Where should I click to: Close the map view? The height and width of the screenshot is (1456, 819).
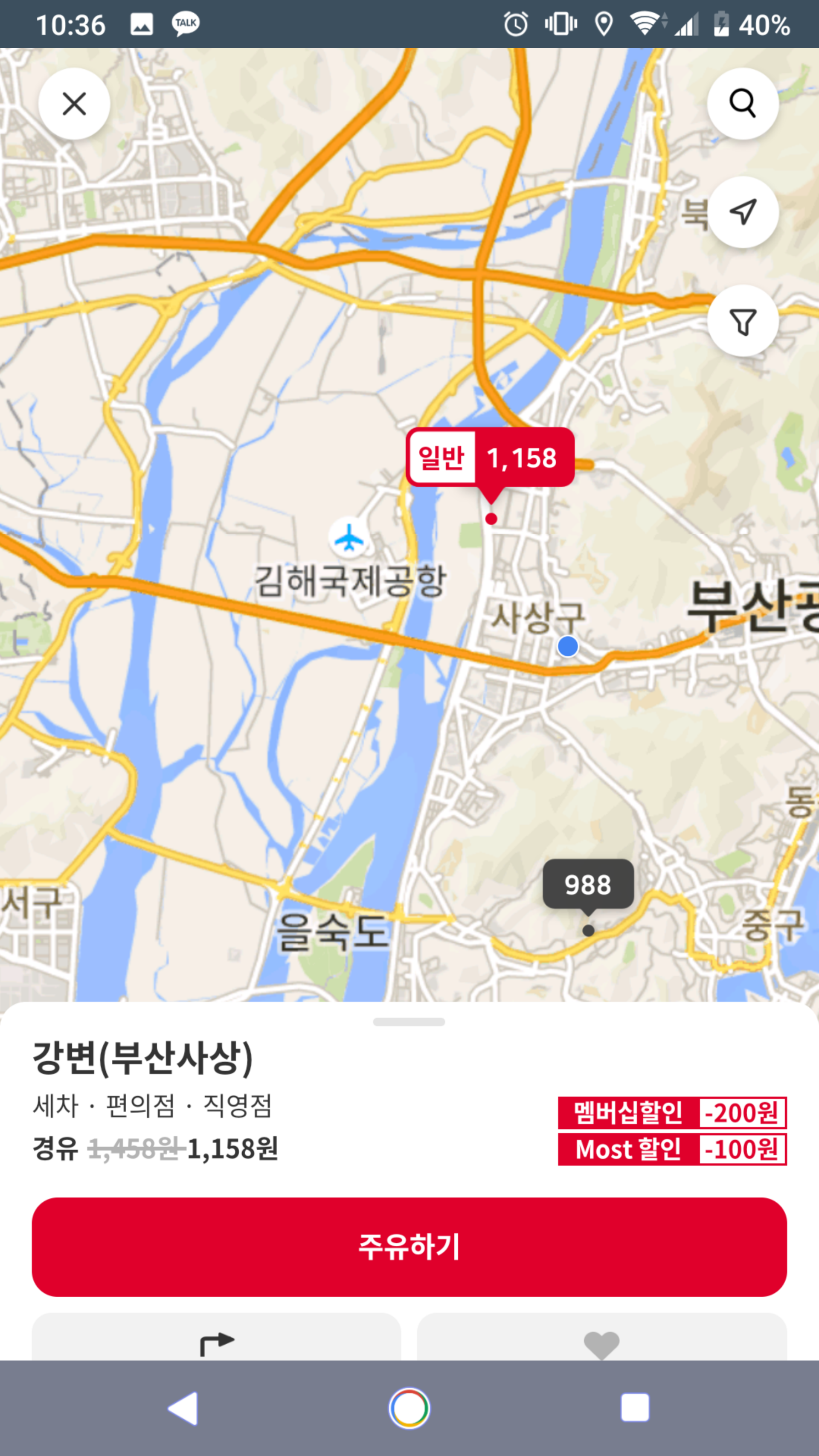click(x=74, y=104)
